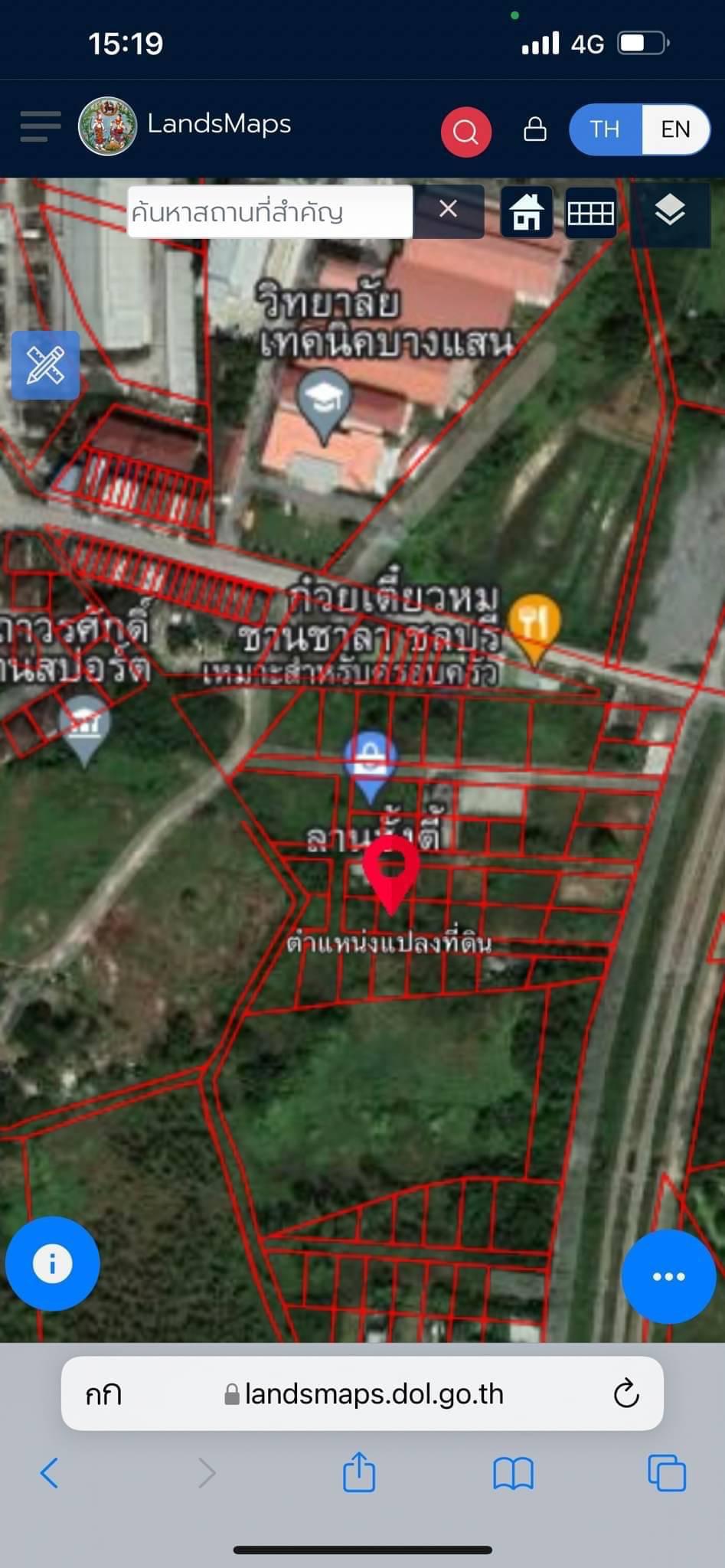Switch language to TH
Image resolution: width=725 pixels, height=1568 pixels.
605,129
